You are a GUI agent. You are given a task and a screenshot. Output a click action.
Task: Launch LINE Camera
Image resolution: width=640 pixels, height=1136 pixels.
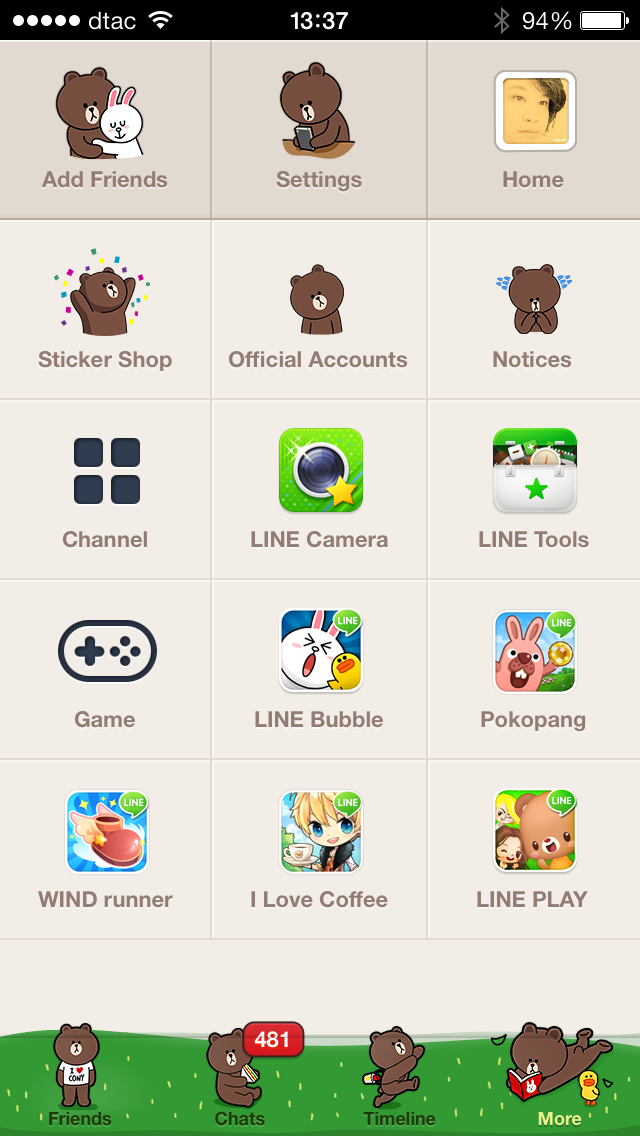(x=319, y=490)
